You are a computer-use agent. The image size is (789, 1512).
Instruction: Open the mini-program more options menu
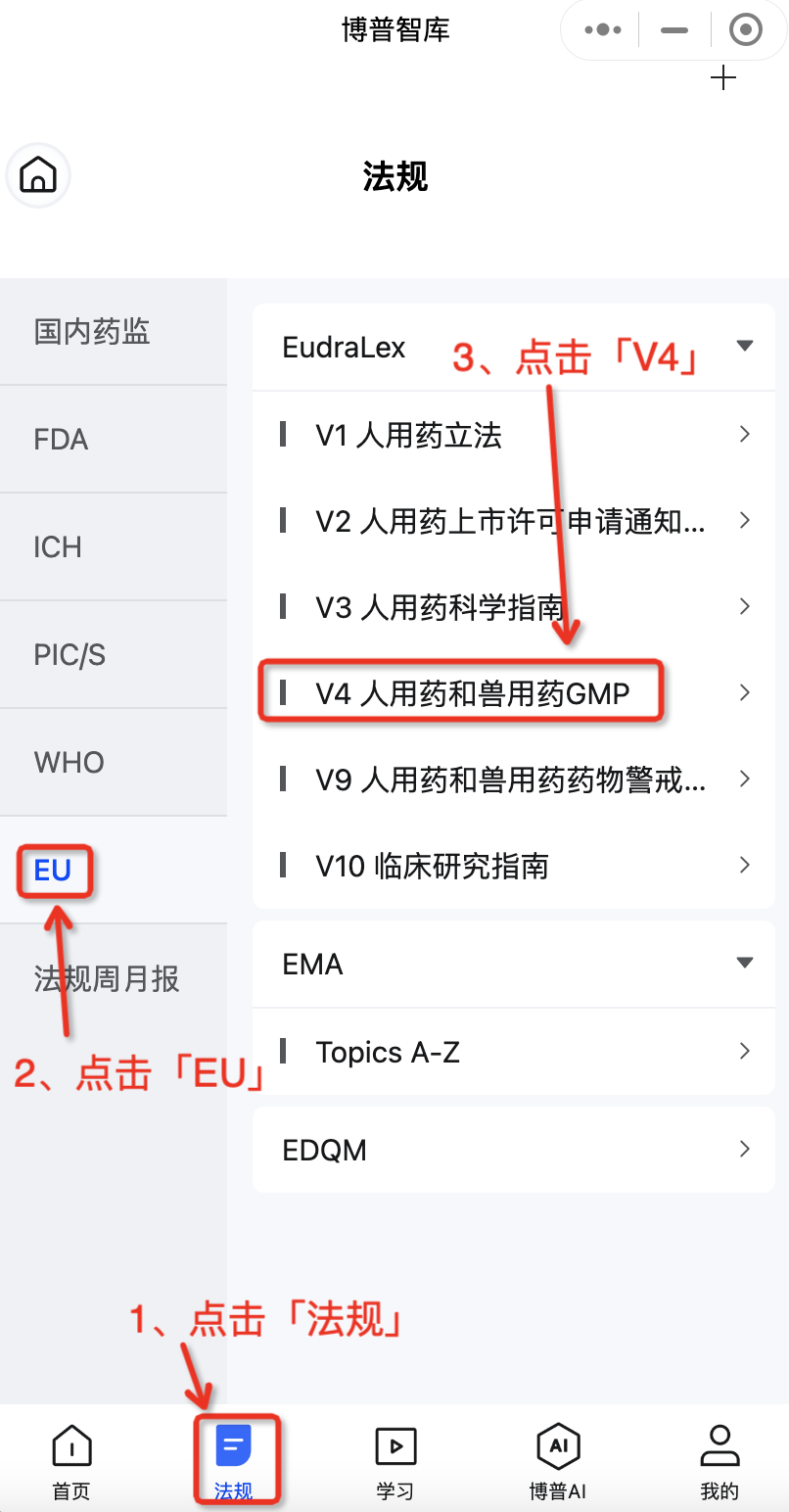click(x=602, y=30)
